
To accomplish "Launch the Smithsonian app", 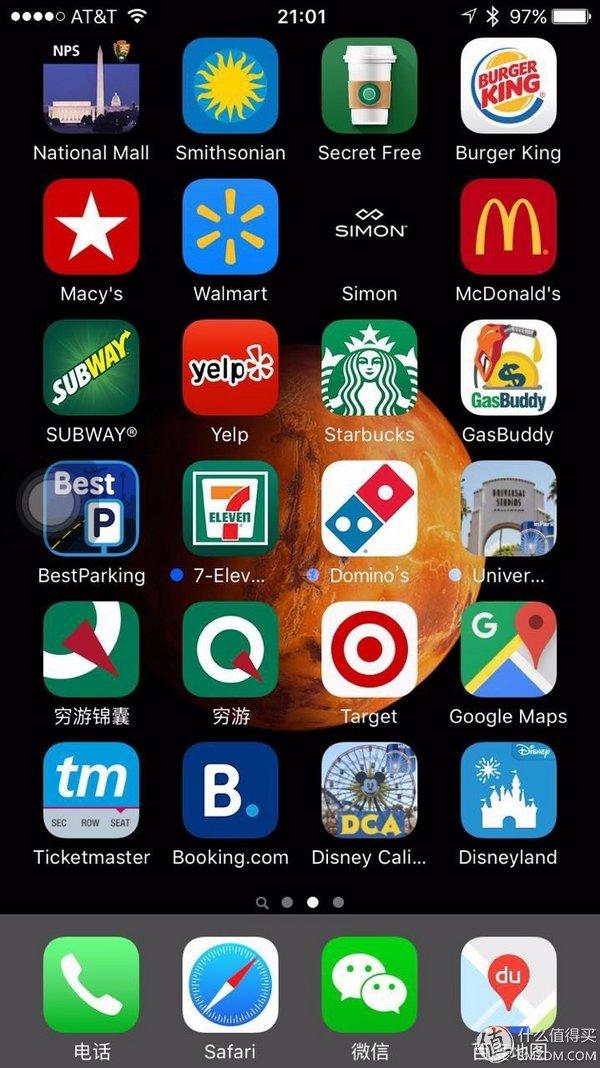I will point(230,87).
